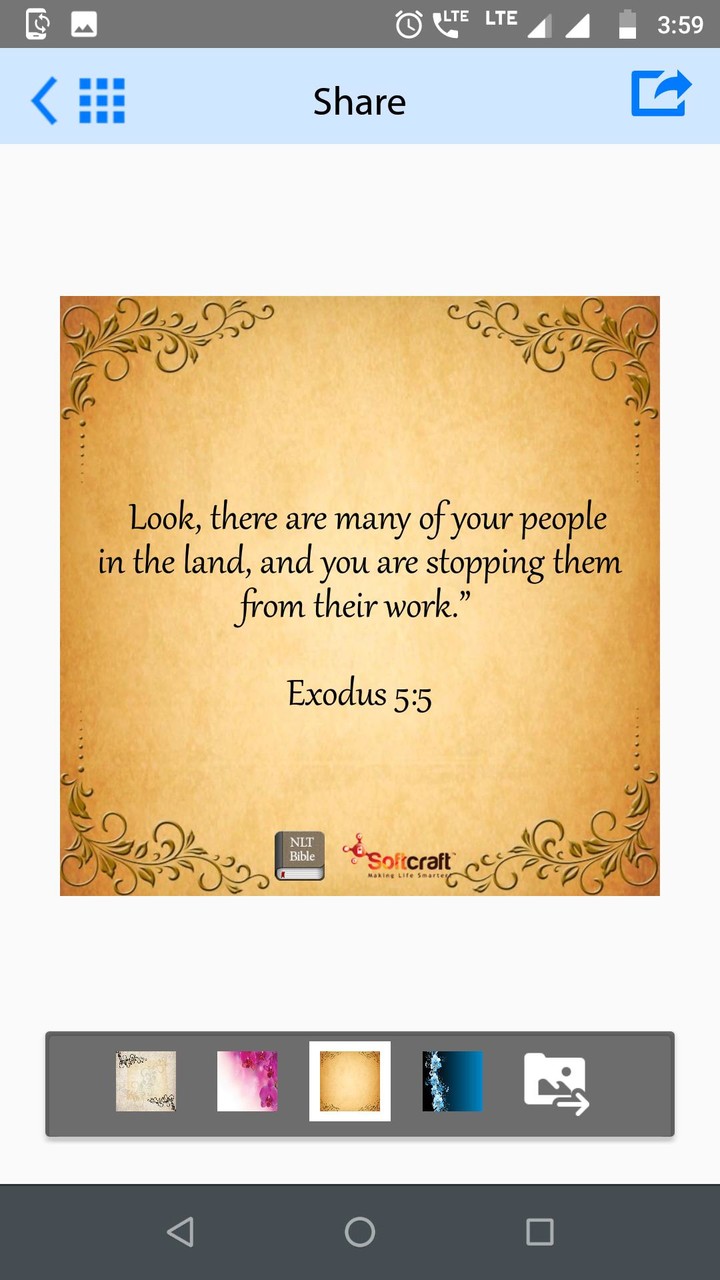
Task: Tap the system home button
Action: click(x=360, y=1232)
